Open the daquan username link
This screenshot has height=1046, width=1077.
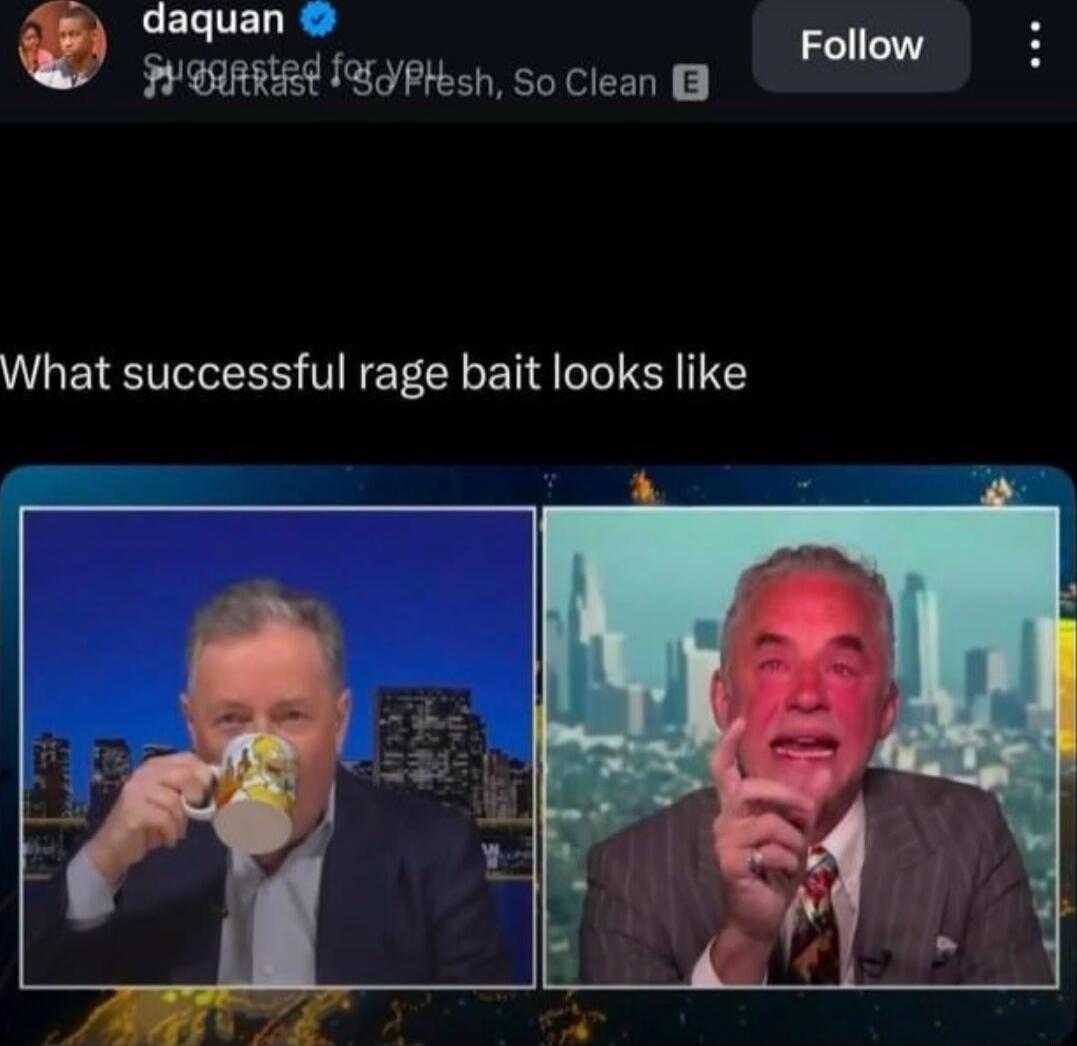213,18
